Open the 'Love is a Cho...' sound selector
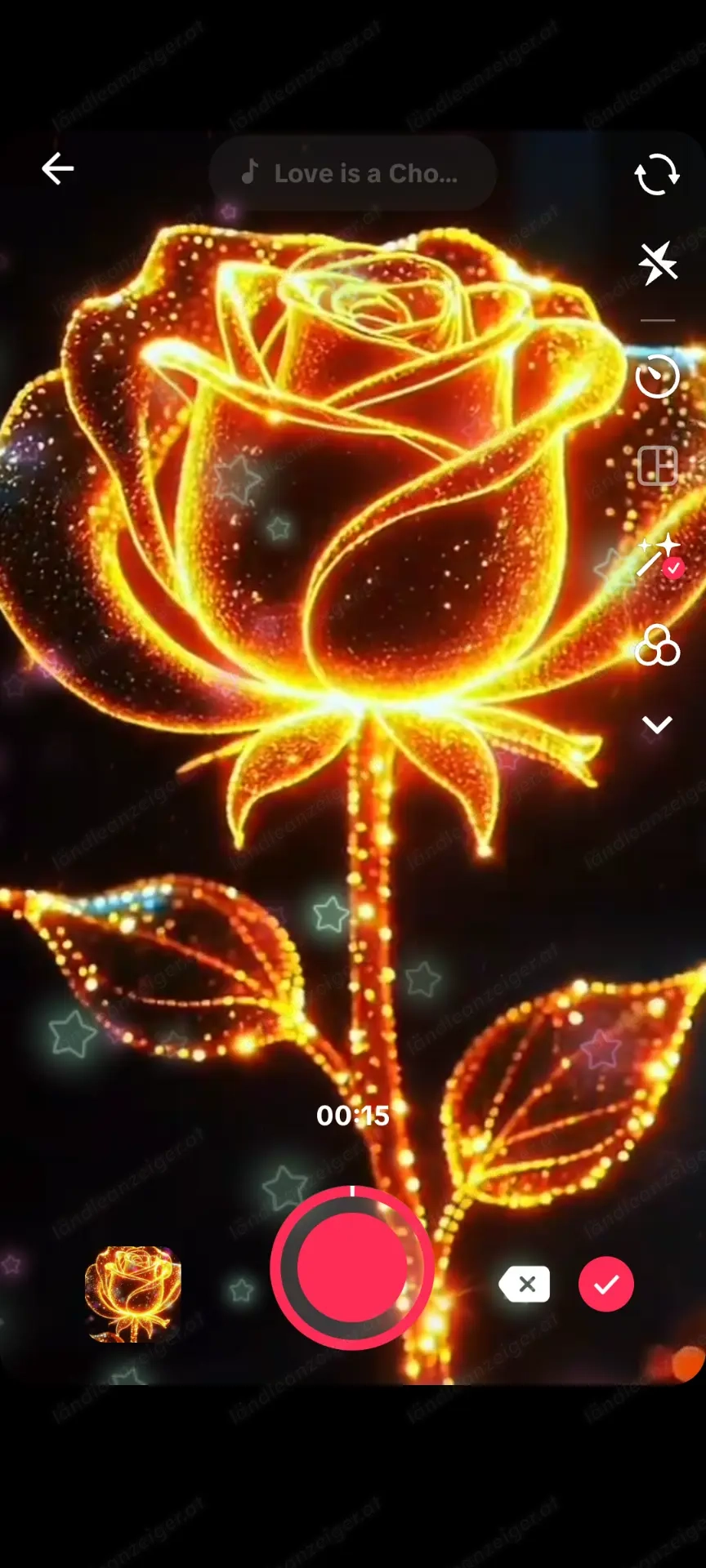 pos(352,173)
